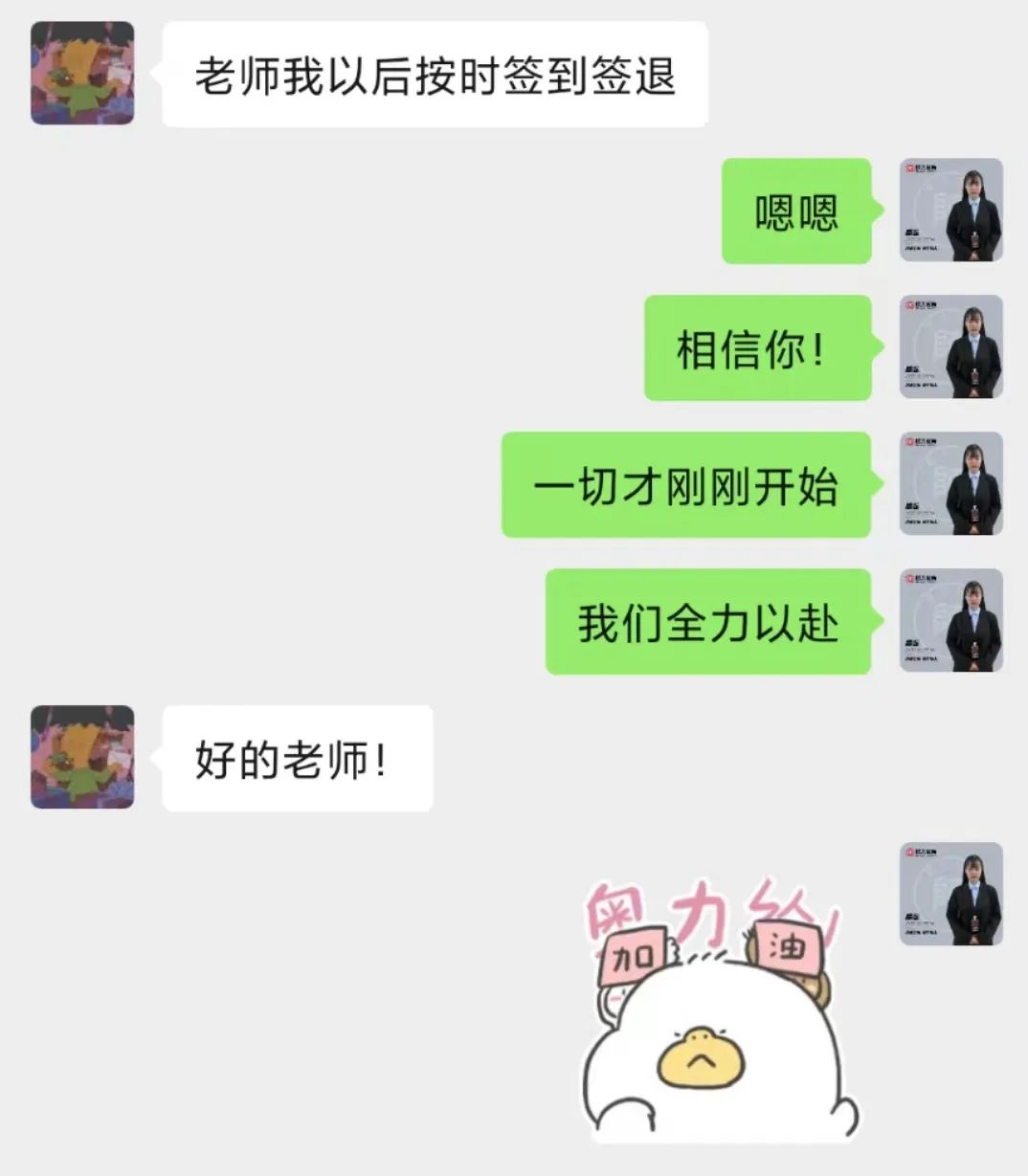Open the 加油 duck sticker
The height and width of the screenshot is (1176, 1028).
[x=720, y=1012]
